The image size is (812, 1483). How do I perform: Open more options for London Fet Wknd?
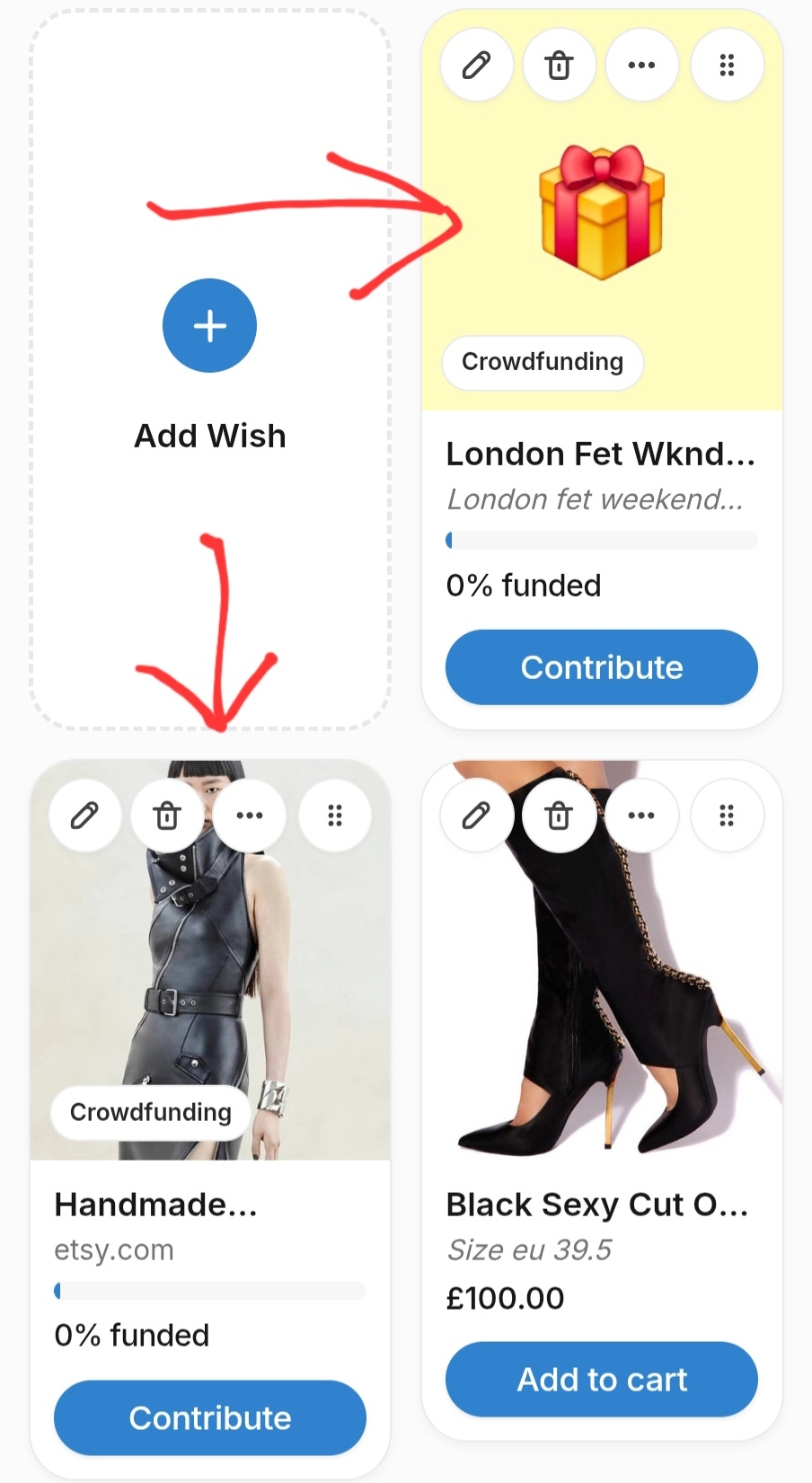coord(641,65)
